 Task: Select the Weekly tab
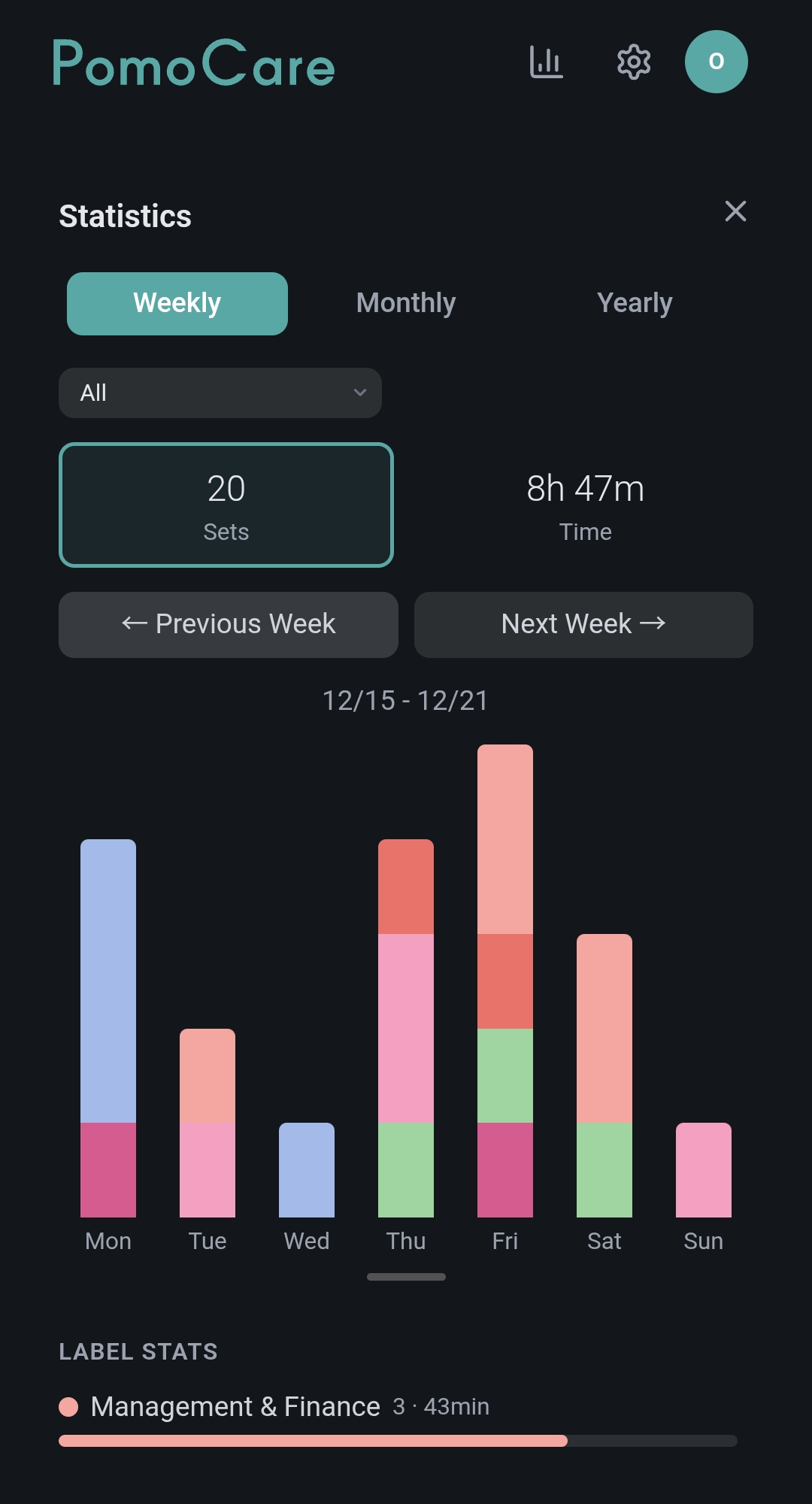point(177,304)
